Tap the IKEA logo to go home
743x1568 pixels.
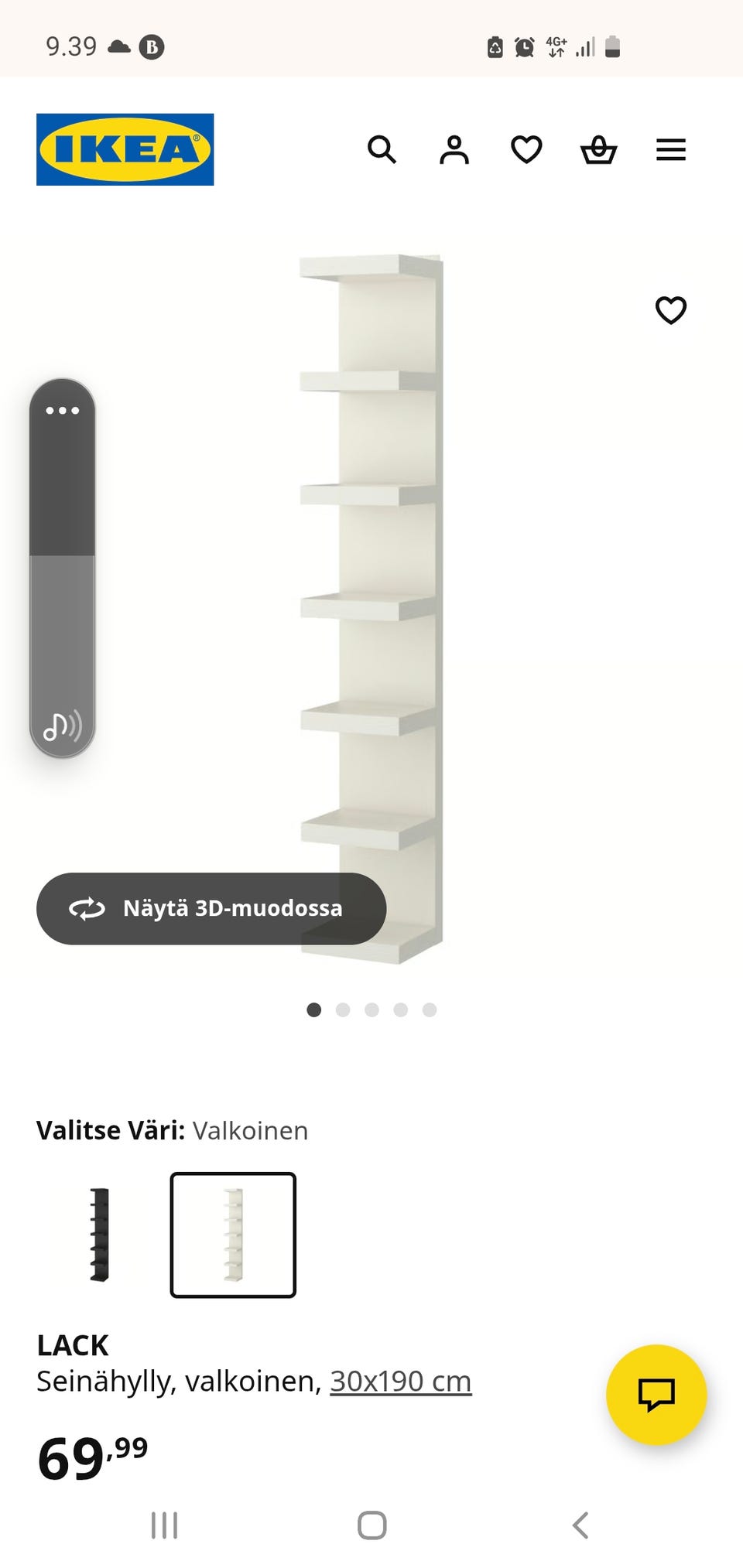[x=124, y=149]
